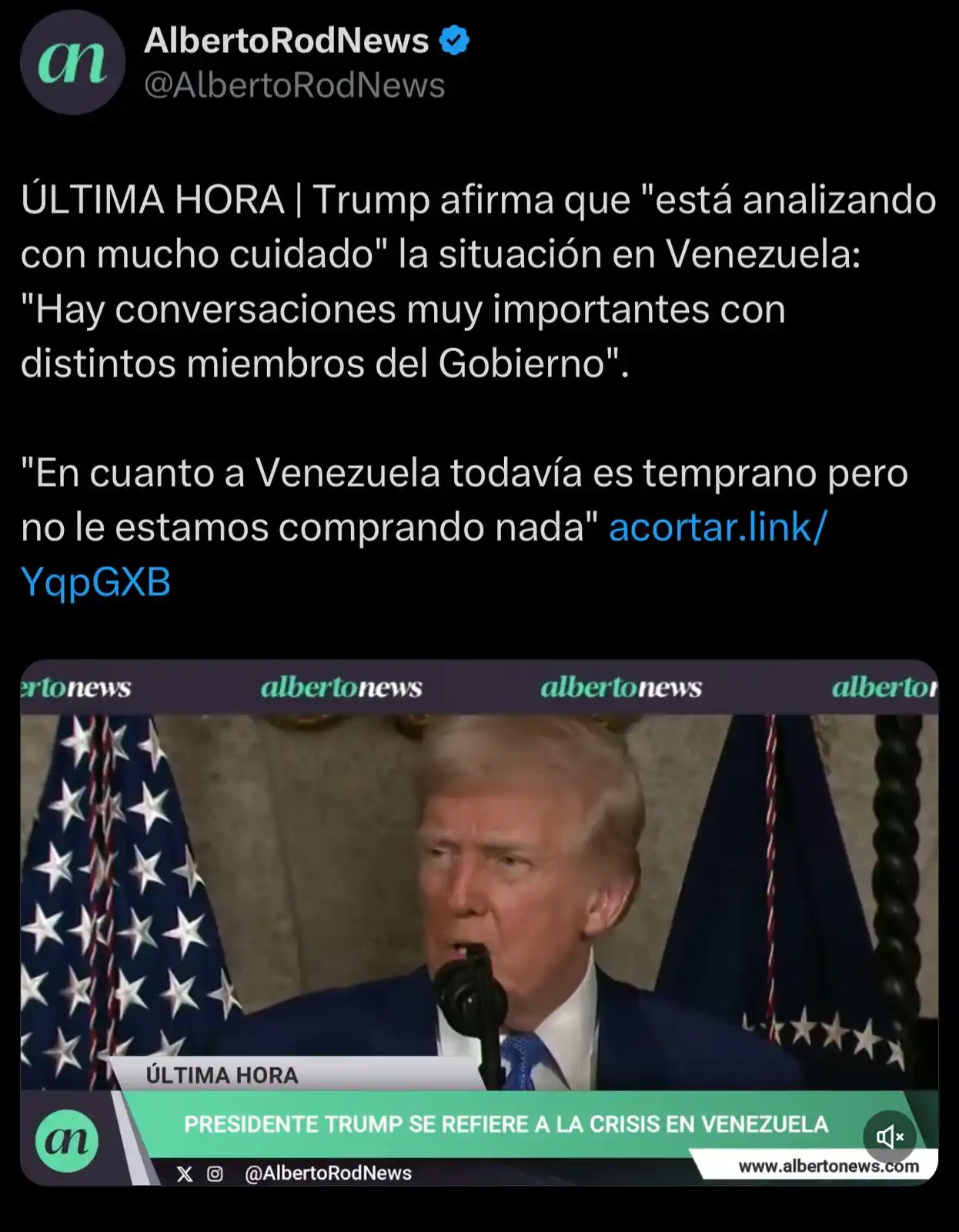
Task: Unmute the video's sound
Action: pyautogui.click(x=890, y=1137)
